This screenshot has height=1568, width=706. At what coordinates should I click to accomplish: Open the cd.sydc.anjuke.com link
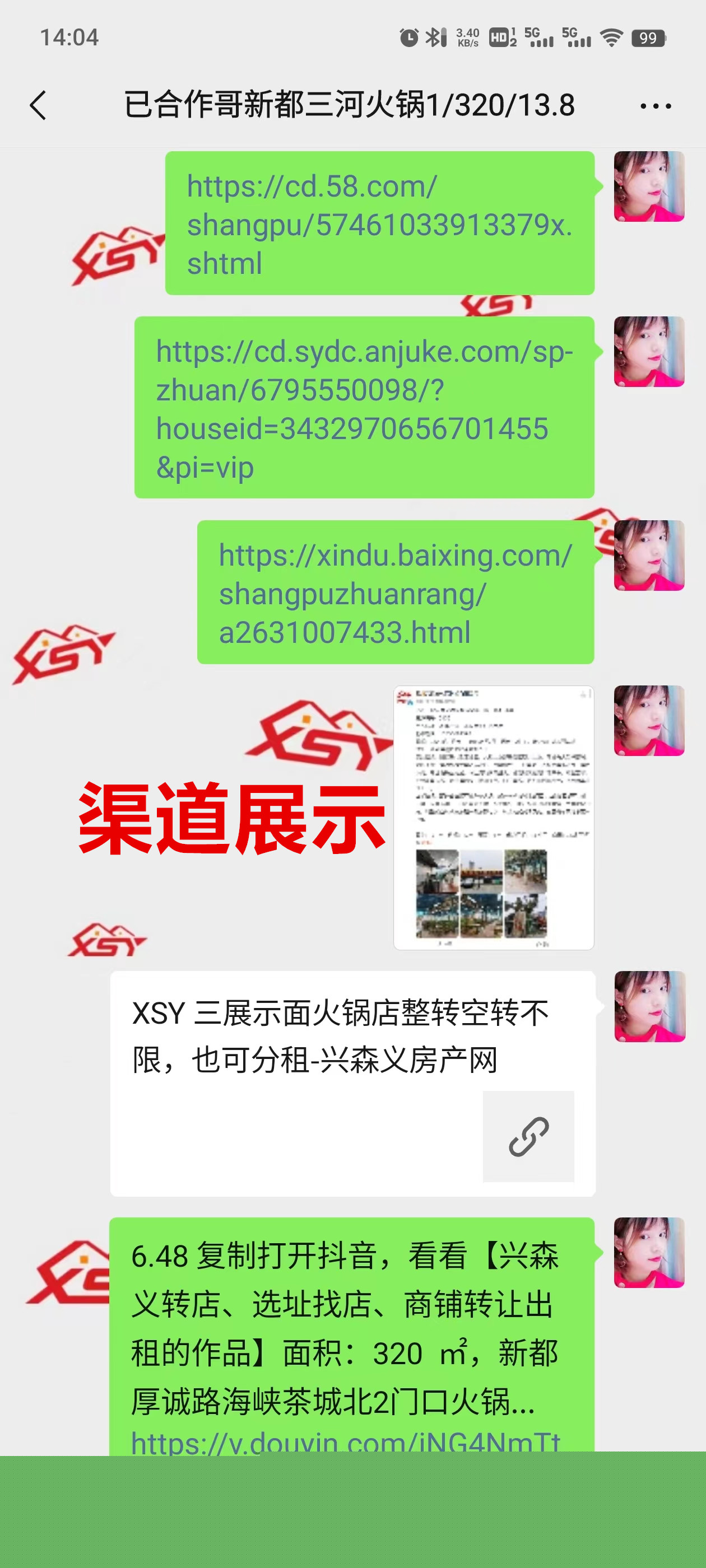(x=364, y=408)
